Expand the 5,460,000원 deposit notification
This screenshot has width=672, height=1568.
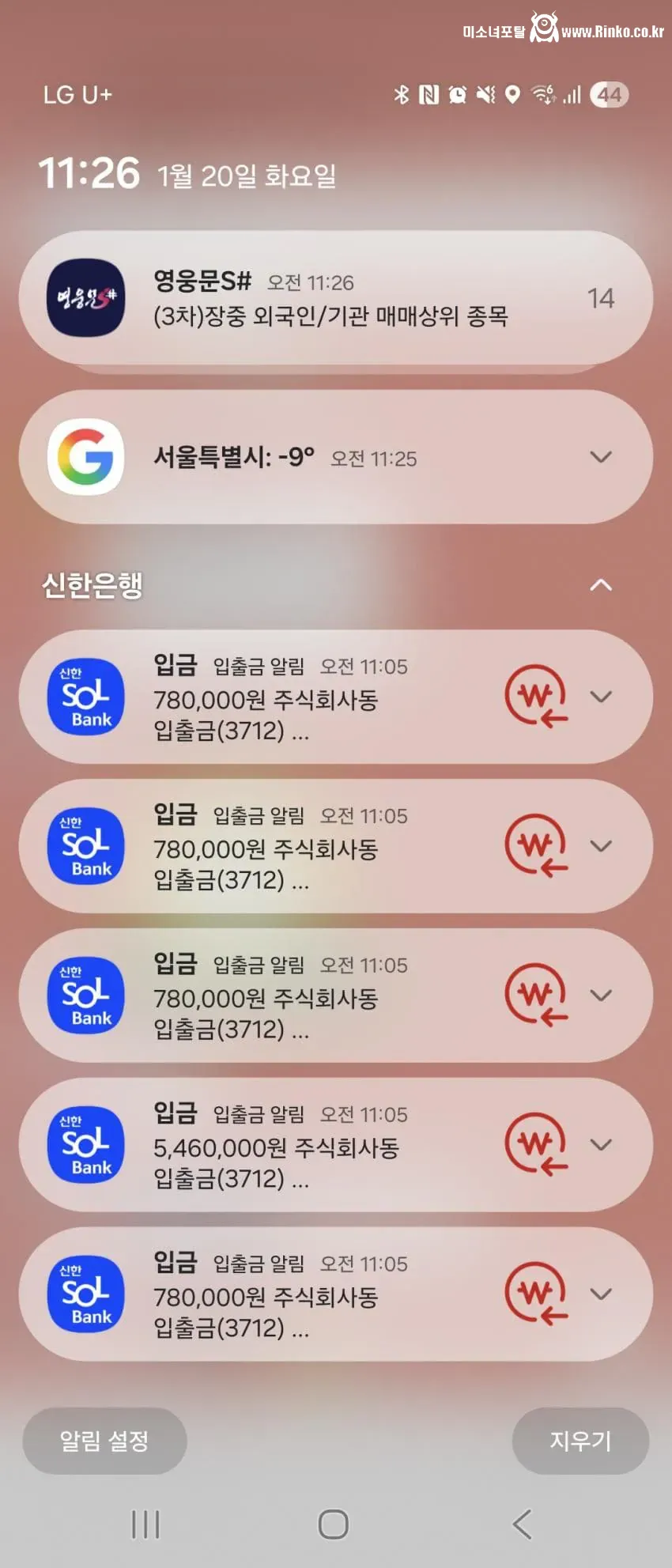click(601, 1145)
